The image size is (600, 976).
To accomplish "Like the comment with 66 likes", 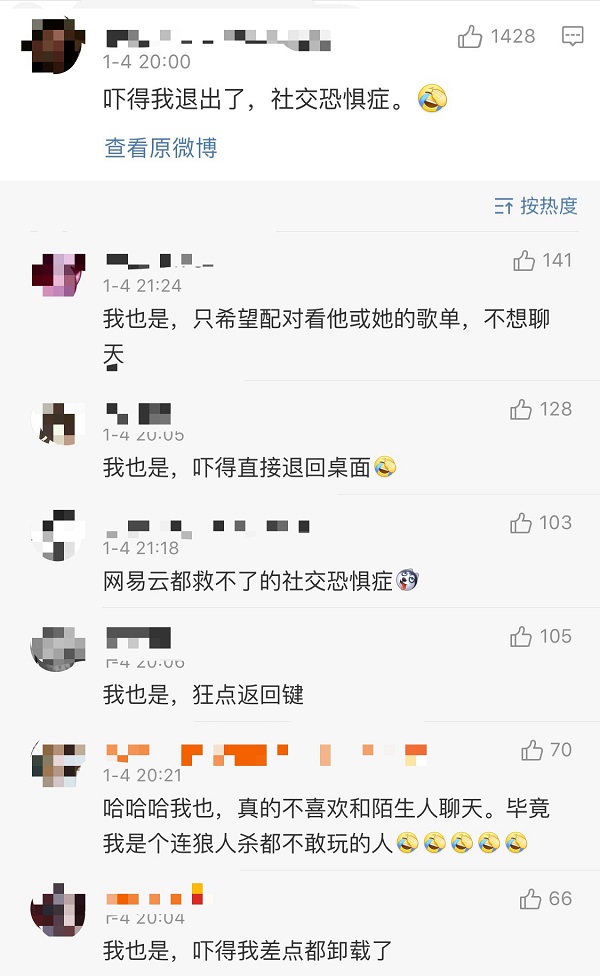I will tap(531, 899).
